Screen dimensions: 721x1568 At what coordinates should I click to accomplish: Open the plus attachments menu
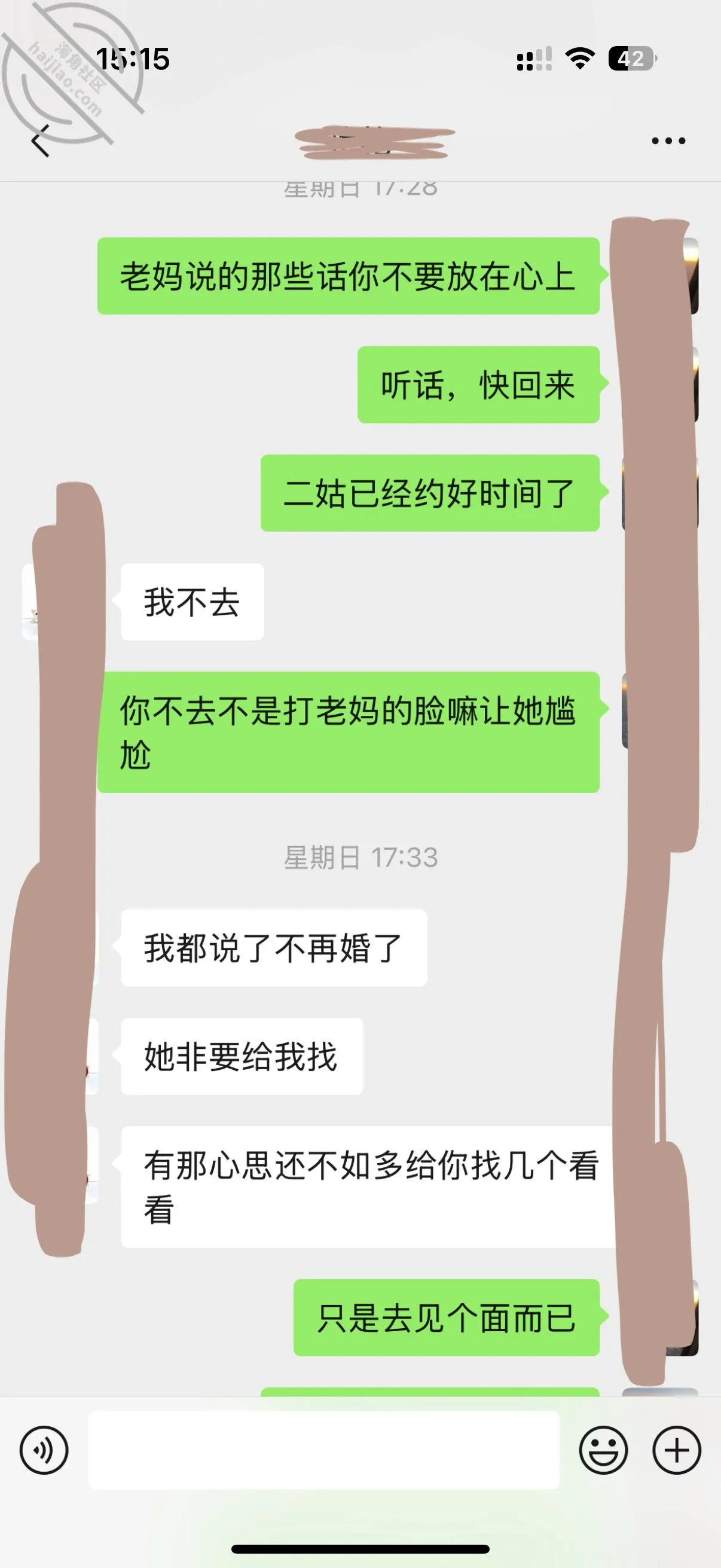677,1450
